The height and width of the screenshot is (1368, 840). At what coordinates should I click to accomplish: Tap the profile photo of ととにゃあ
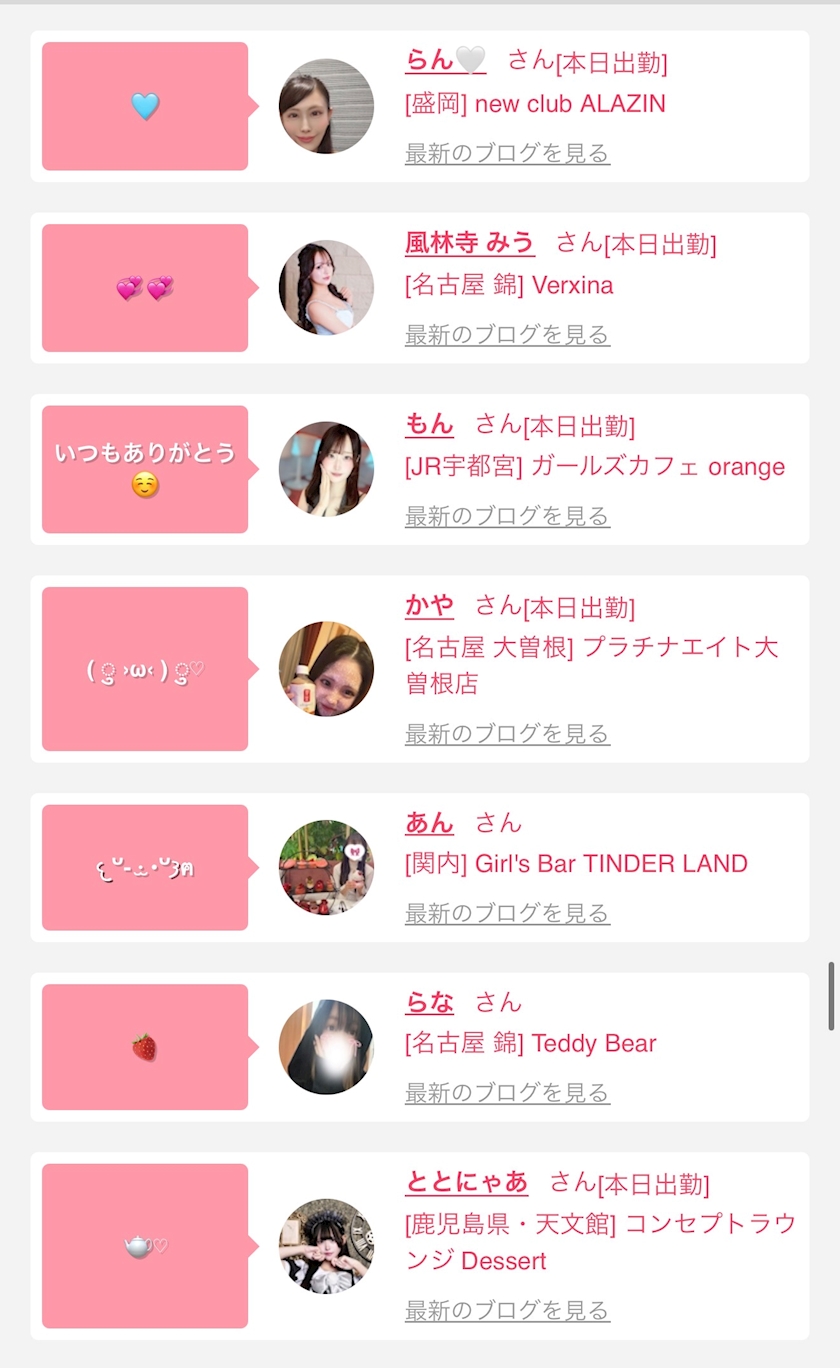click(326, 1246)
